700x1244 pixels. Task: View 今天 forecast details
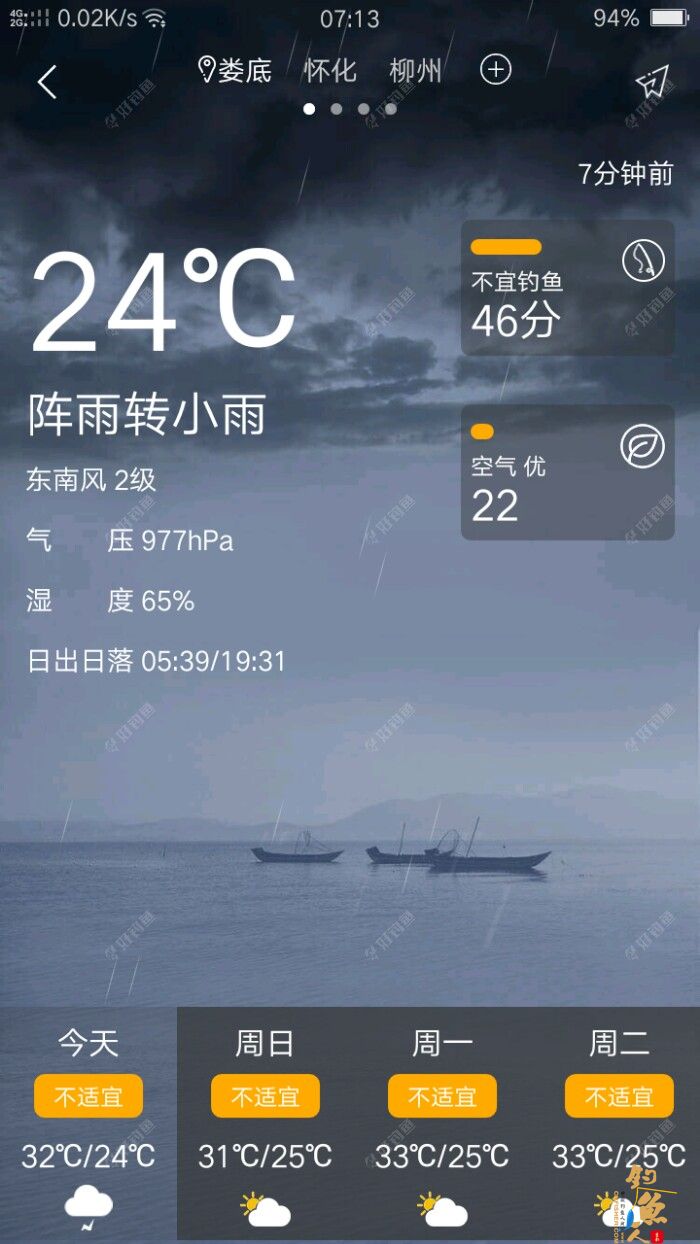click(88, 1122)
